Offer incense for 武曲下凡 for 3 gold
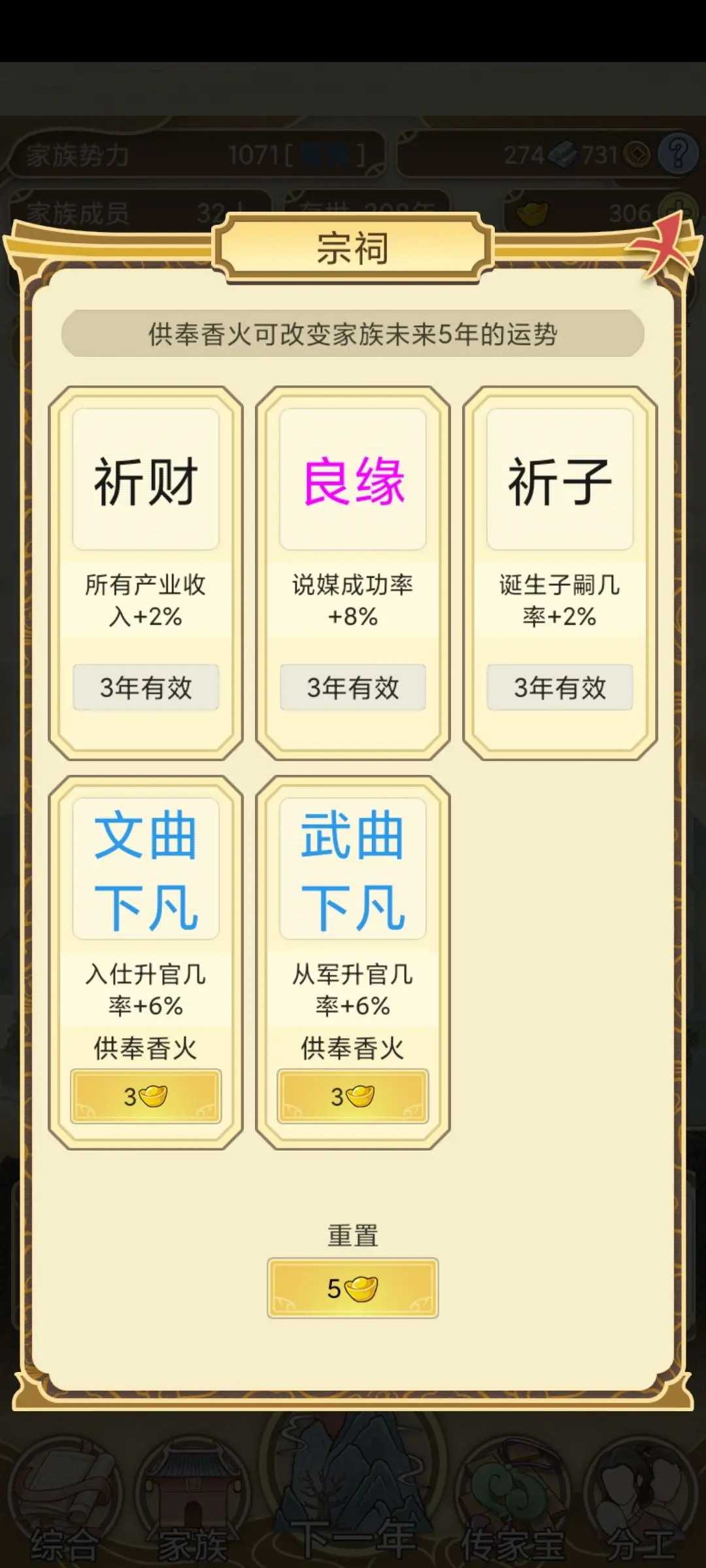The width and height of the screenshot is (706, 1568). [352, 1096]
